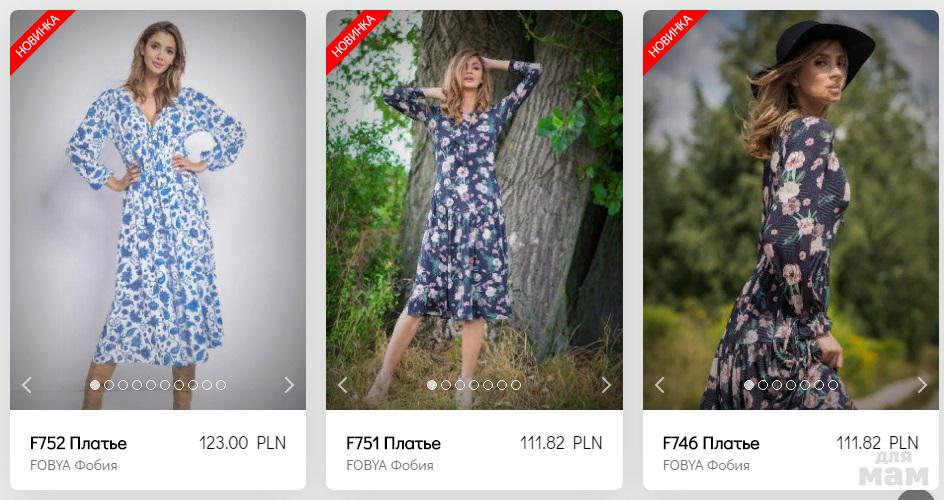The height and width of the screenshot is (500, 944).
Task: Open the F746 Платье product card
Action: tap(711, 443)
